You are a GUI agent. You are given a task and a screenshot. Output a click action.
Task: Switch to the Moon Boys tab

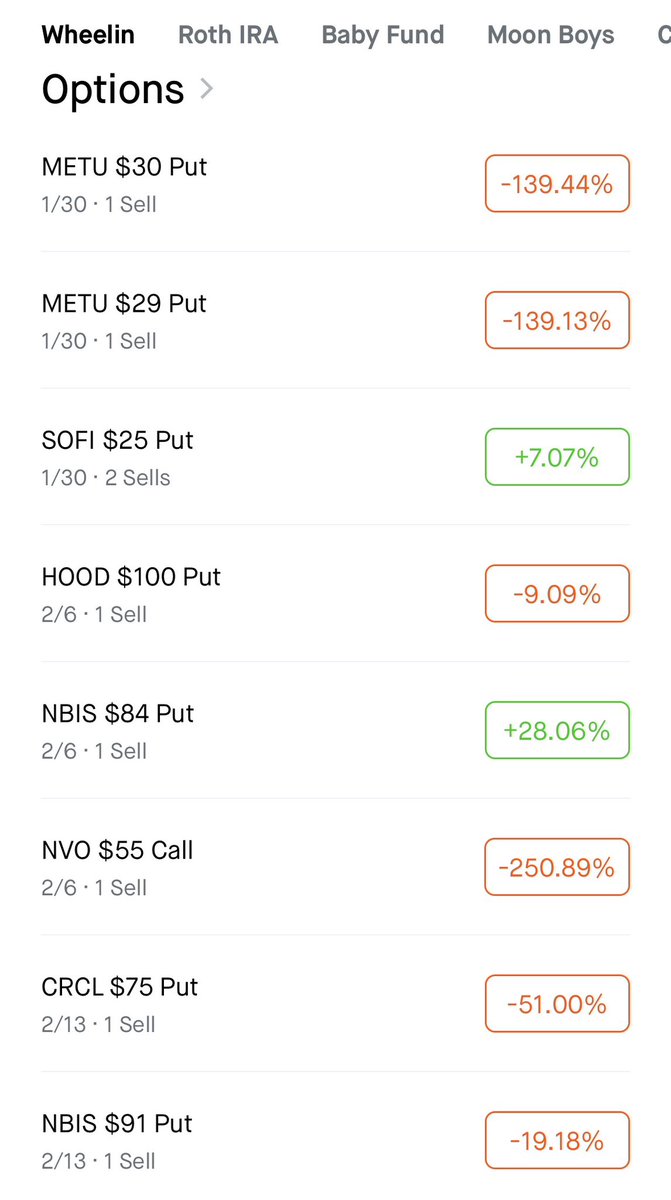point(550,36)
